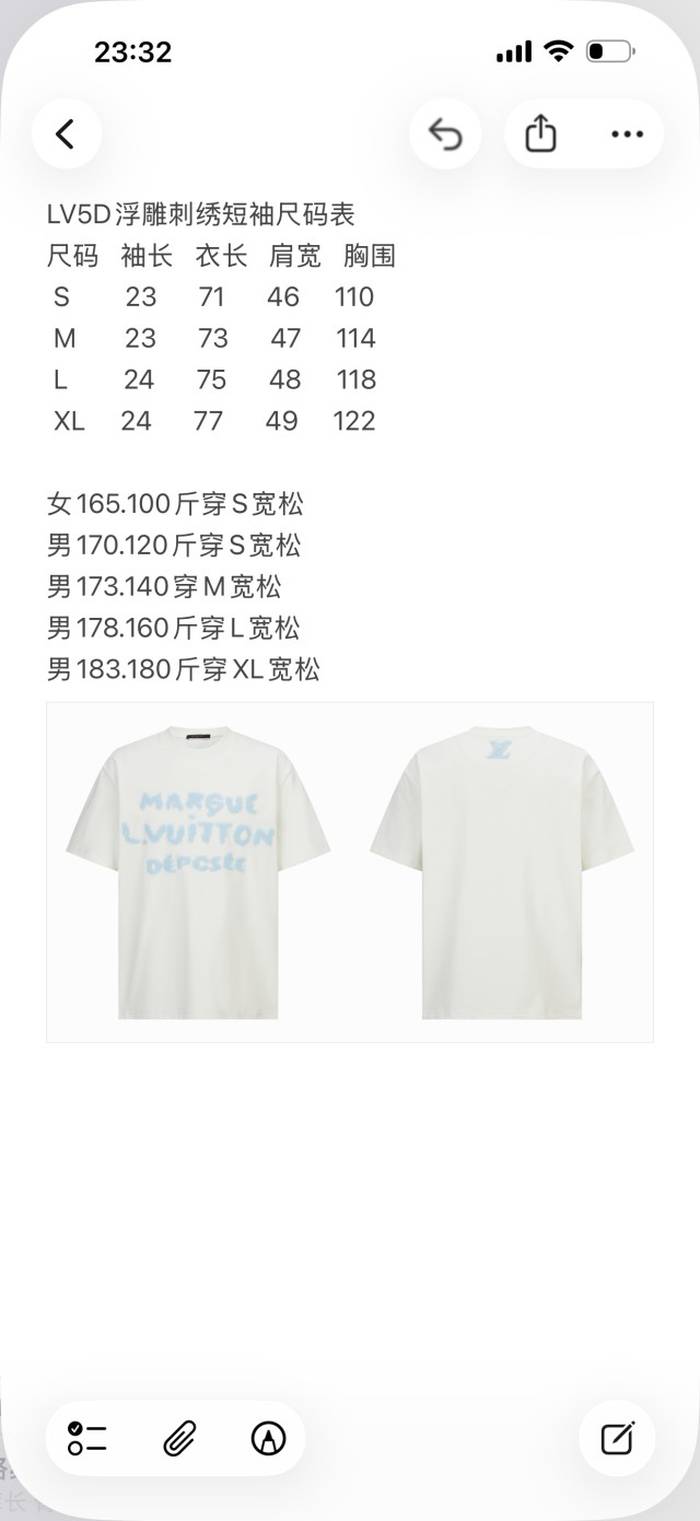Undo the last edit
Screen dimensions: 700x1521
click(x=445, y=134)
